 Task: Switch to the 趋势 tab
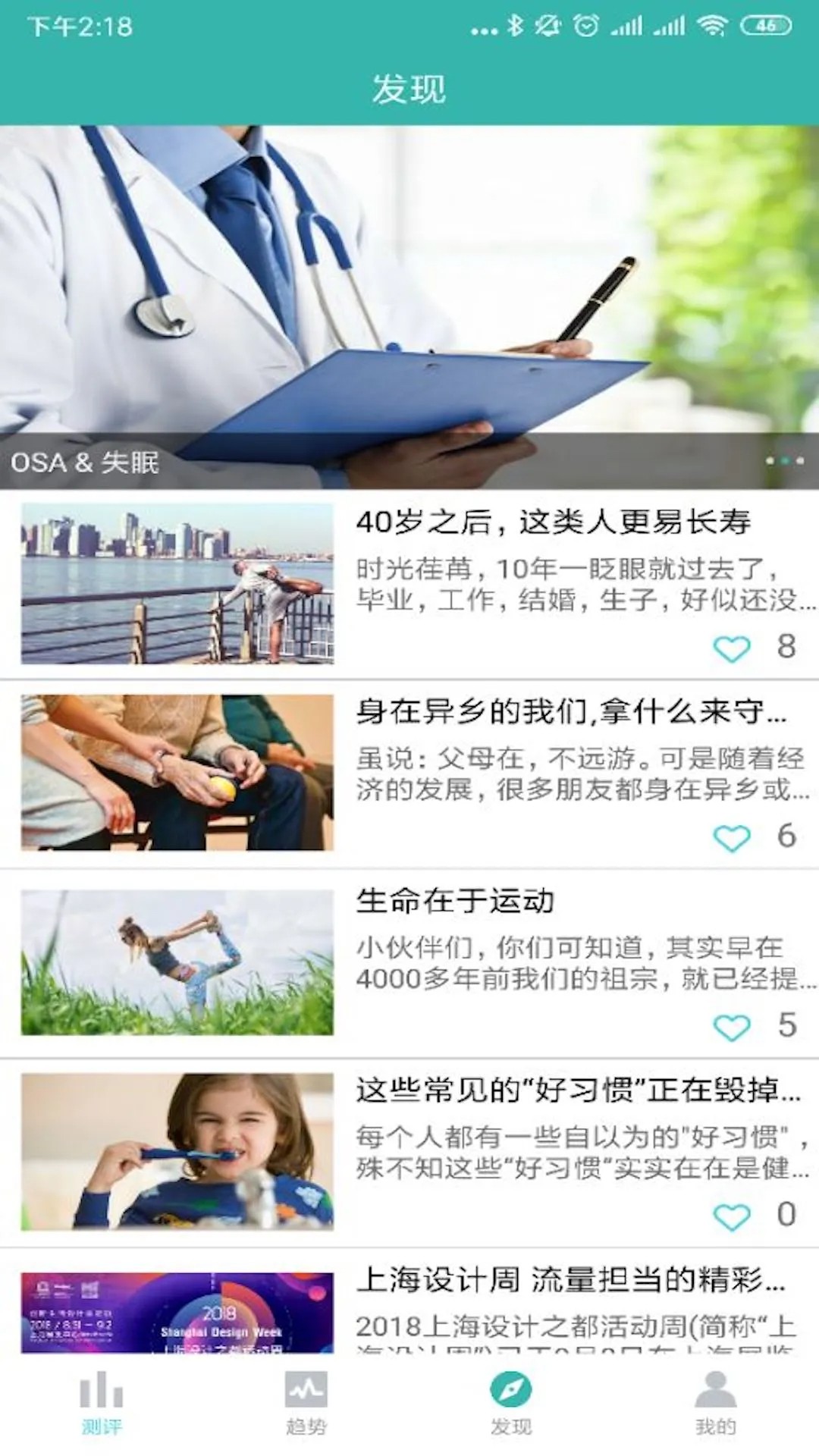point(306,1403)
